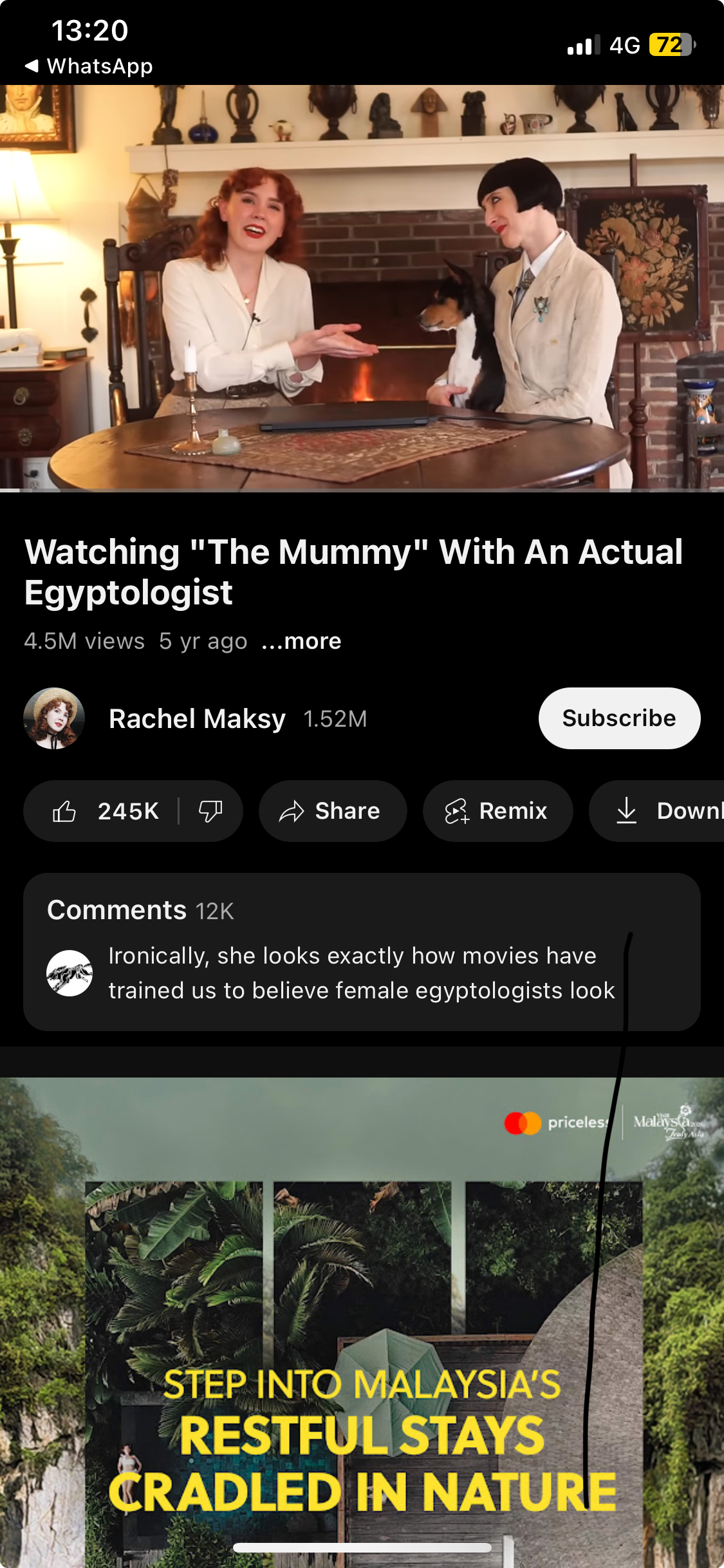The height and width of the screenshot is (1568, 724).
Task: Subscribe to Rachel Maksy
Action: (618, 718)
